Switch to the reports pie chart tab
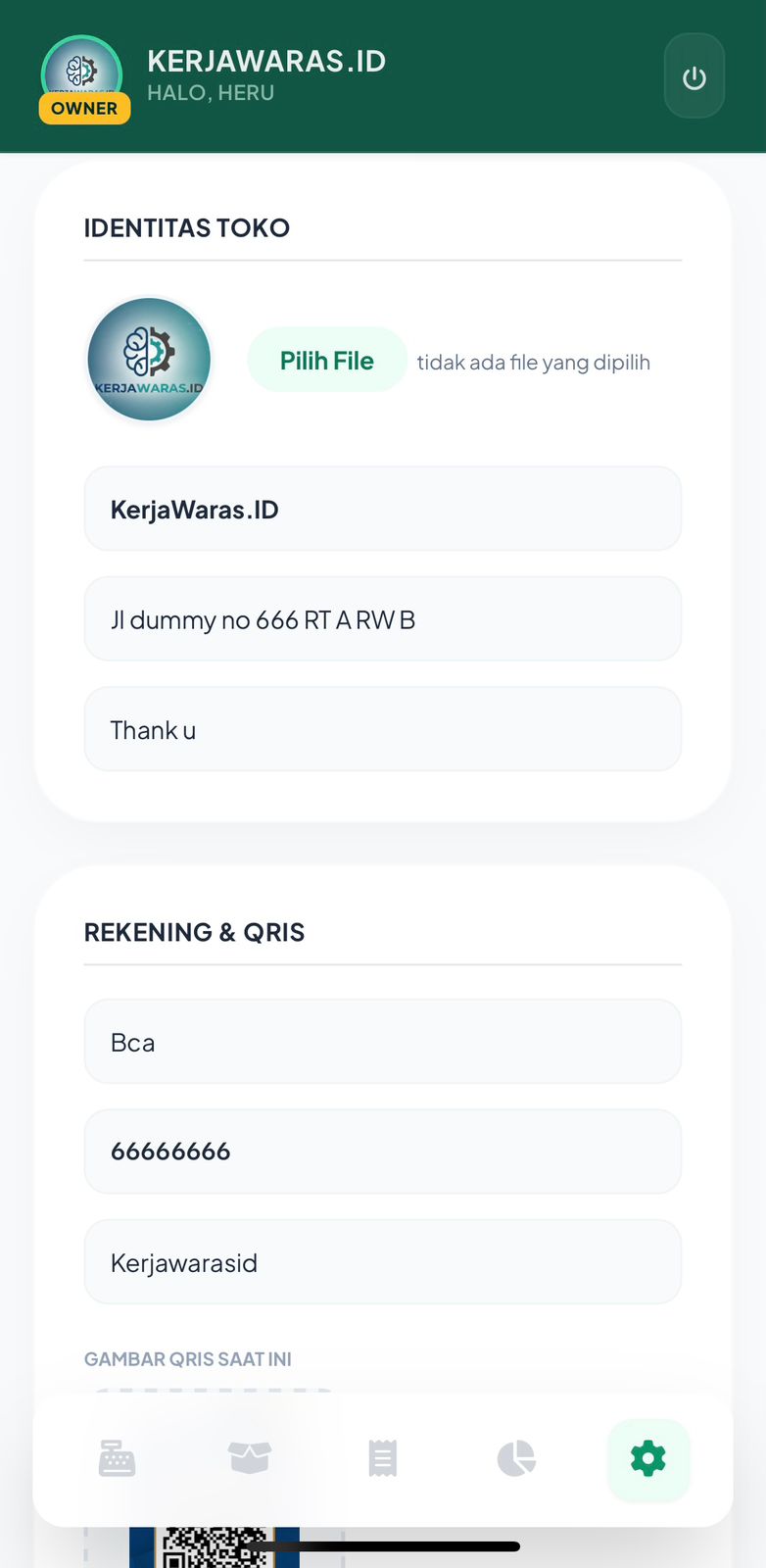The height and width of the screenshot is (1568, 766). 515,1458
